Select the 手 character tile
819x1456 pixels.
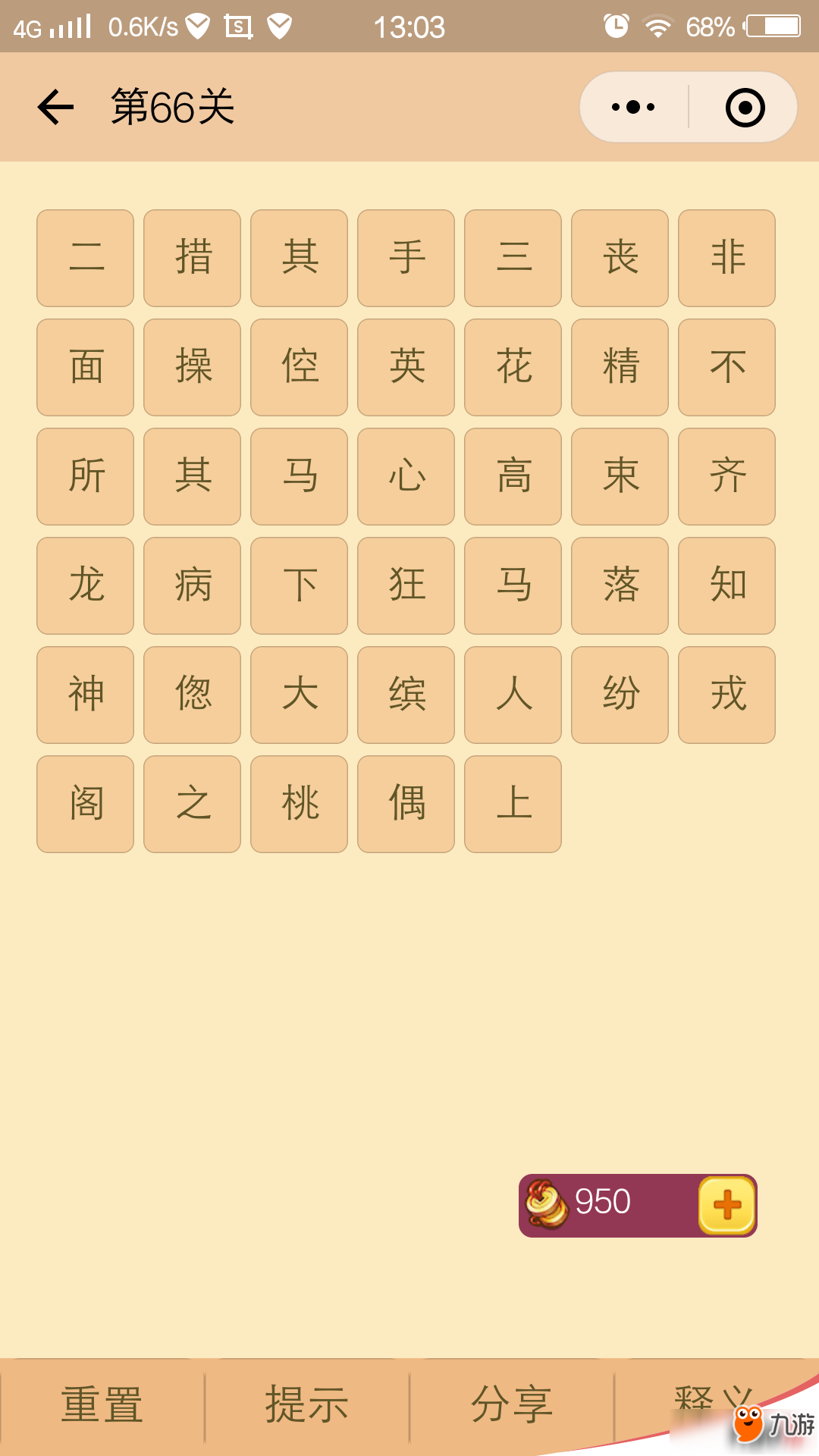[406, 258]
